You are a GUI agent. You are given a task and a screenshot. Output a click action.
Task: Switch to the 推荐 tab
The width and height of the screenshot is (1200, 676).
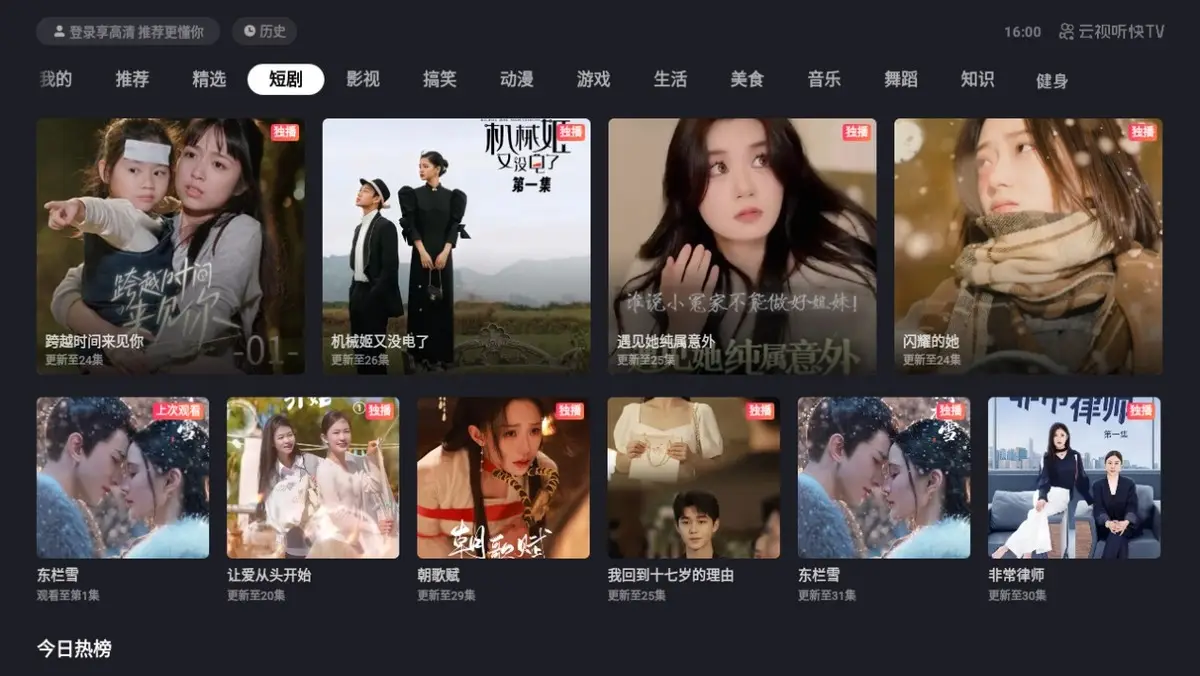coord(132,80)
